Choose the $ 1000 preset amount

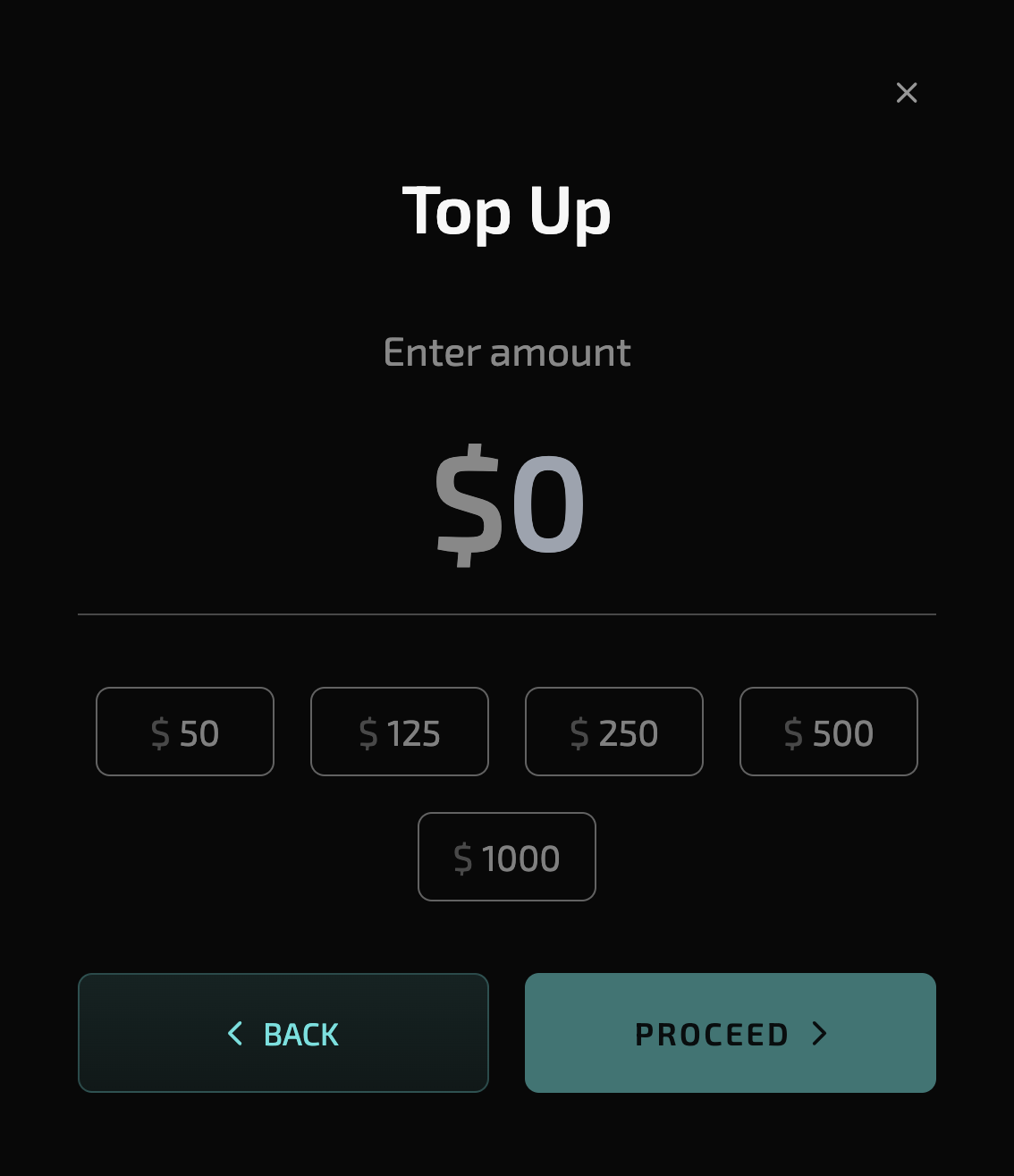[507, 857]
